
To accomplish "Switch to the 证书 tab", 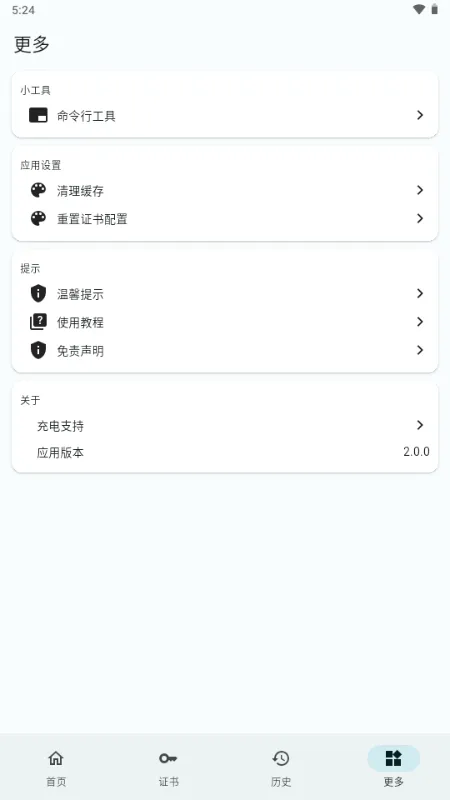I will pos(168,768).
